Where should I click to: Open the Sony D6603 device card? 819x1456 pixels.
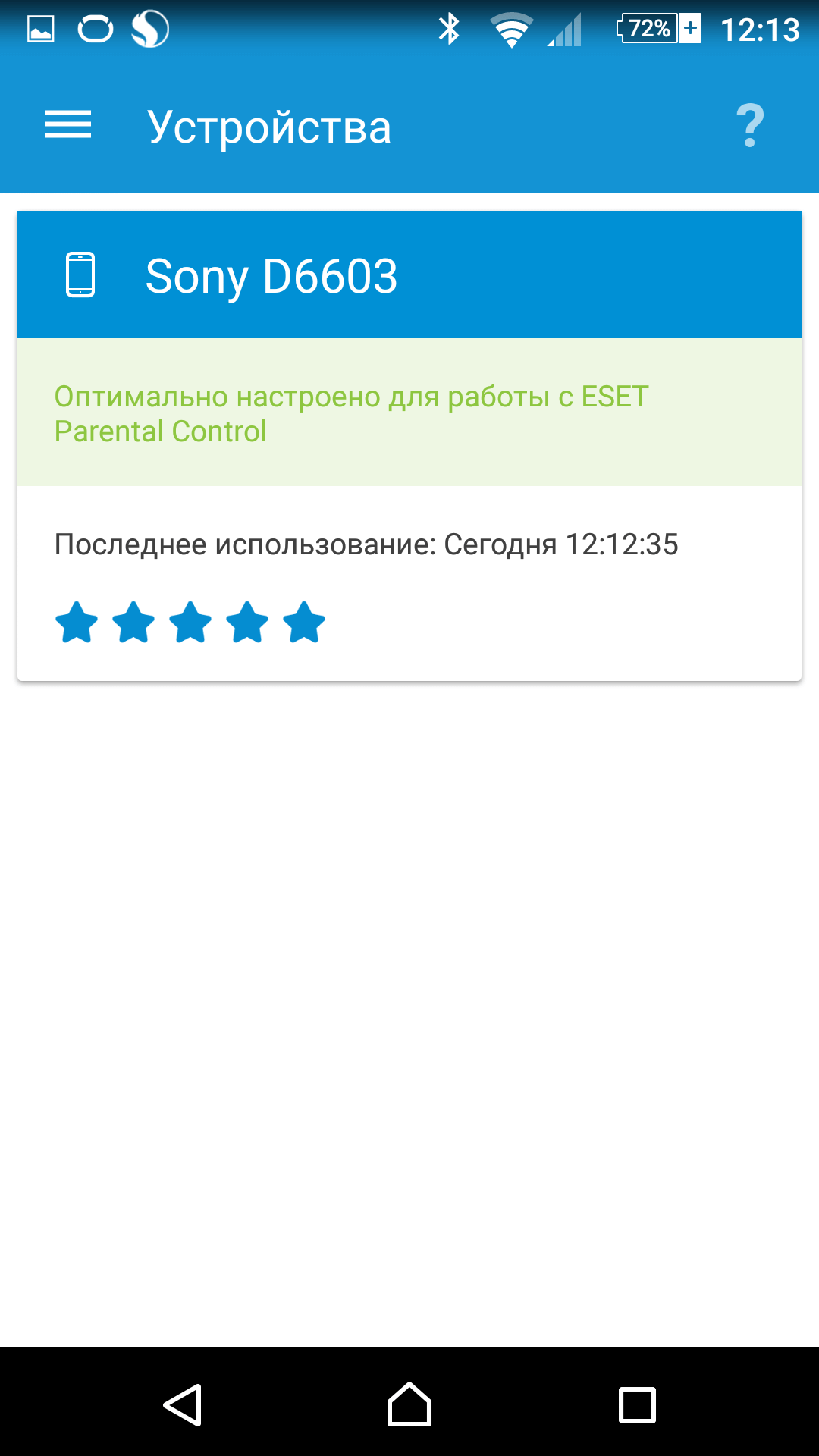pos(409,275)
